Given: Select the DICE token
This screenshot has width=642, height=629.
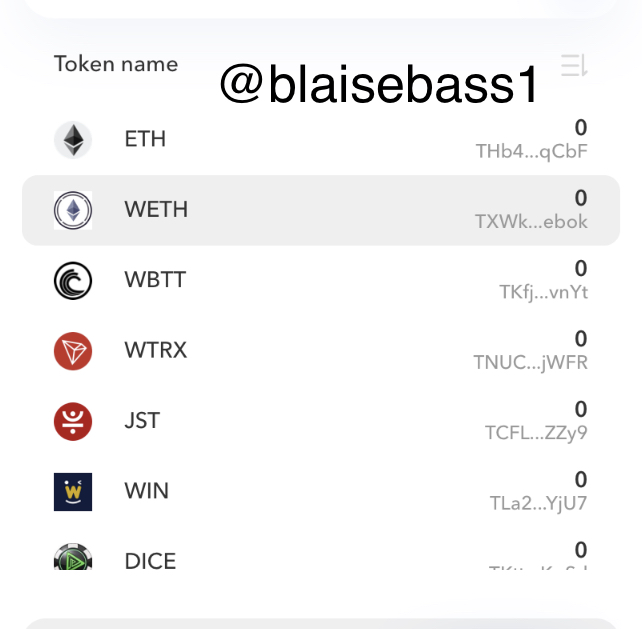Looking at the screenshot, I should tap(320, 558).
